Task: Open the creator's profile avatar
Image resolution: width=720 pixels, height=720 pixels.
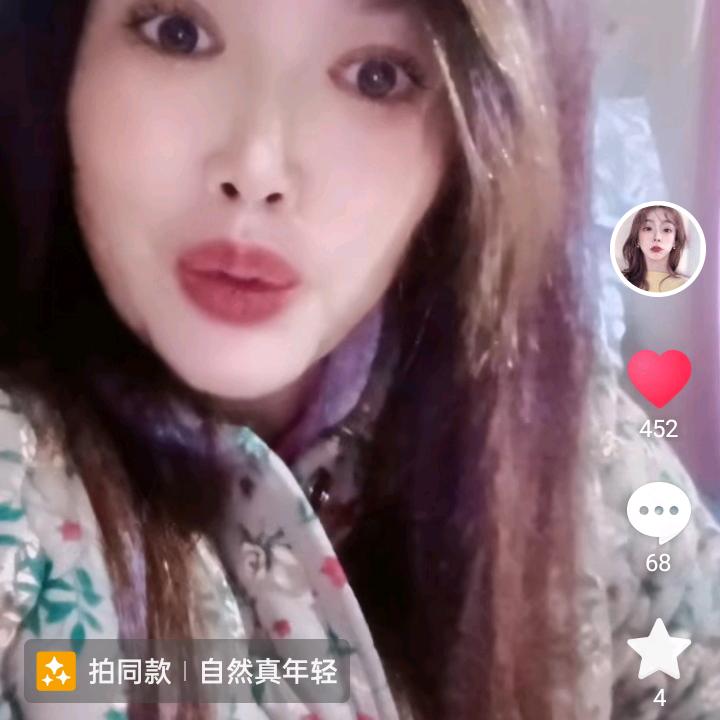Action: [658, 249]
